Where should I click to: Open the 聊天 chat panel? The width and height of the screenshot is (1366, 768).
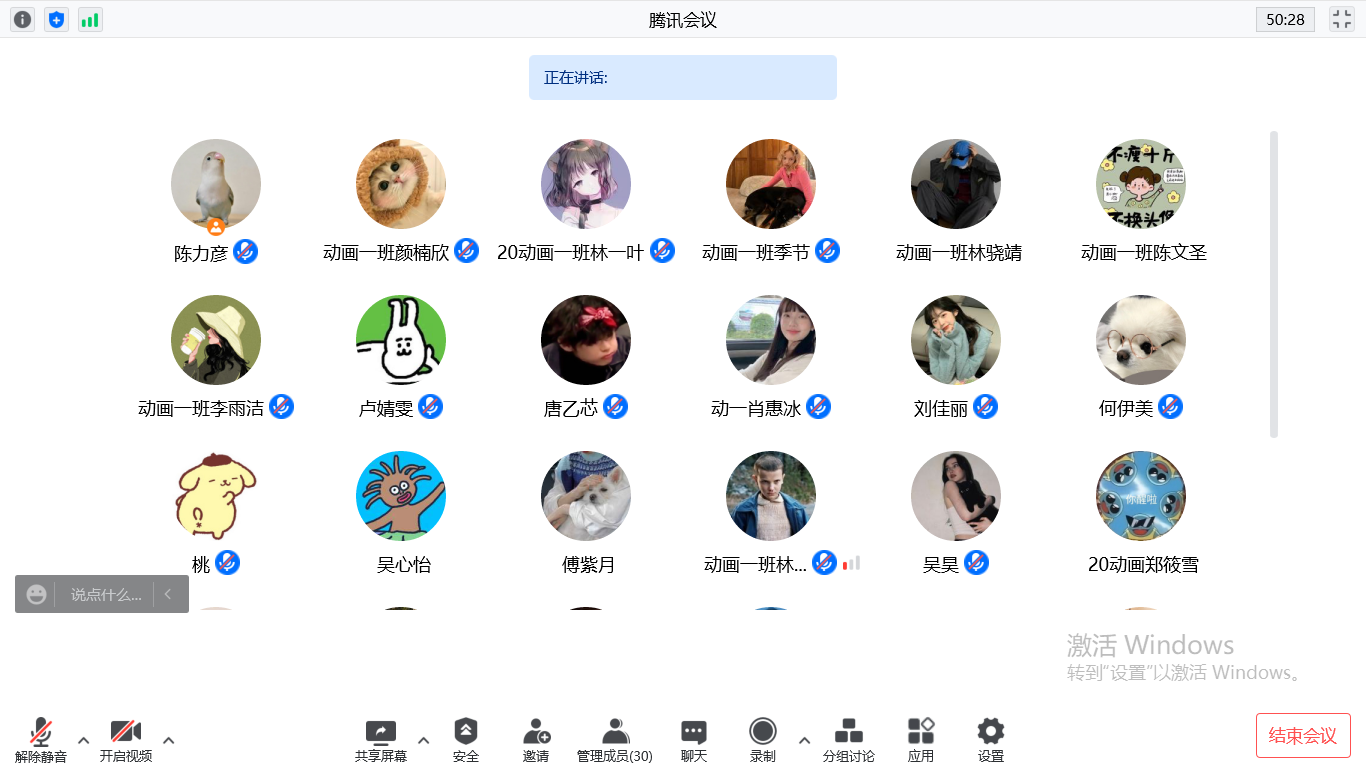(x=694, y=740)
